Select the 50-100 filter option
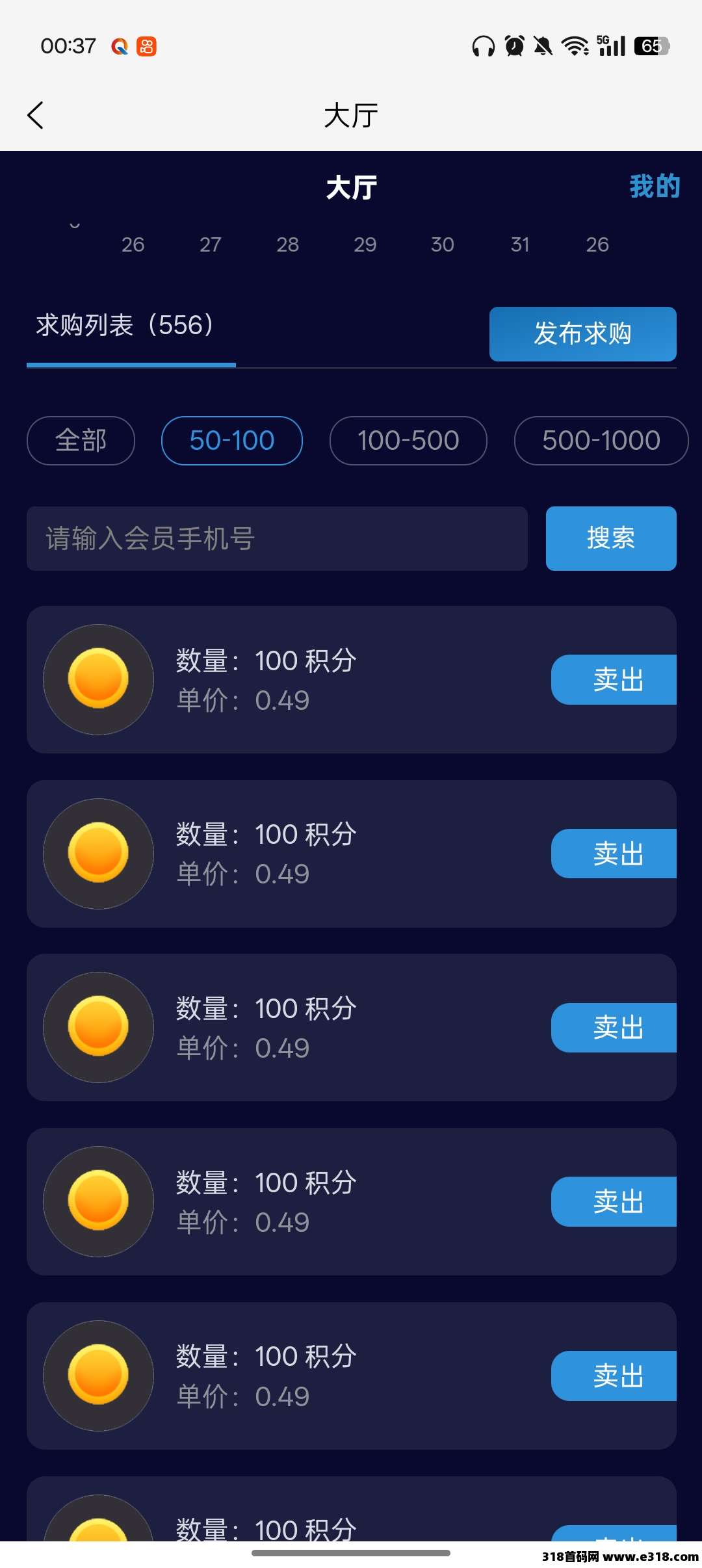 pyautogui.click(x=231, y=441)
